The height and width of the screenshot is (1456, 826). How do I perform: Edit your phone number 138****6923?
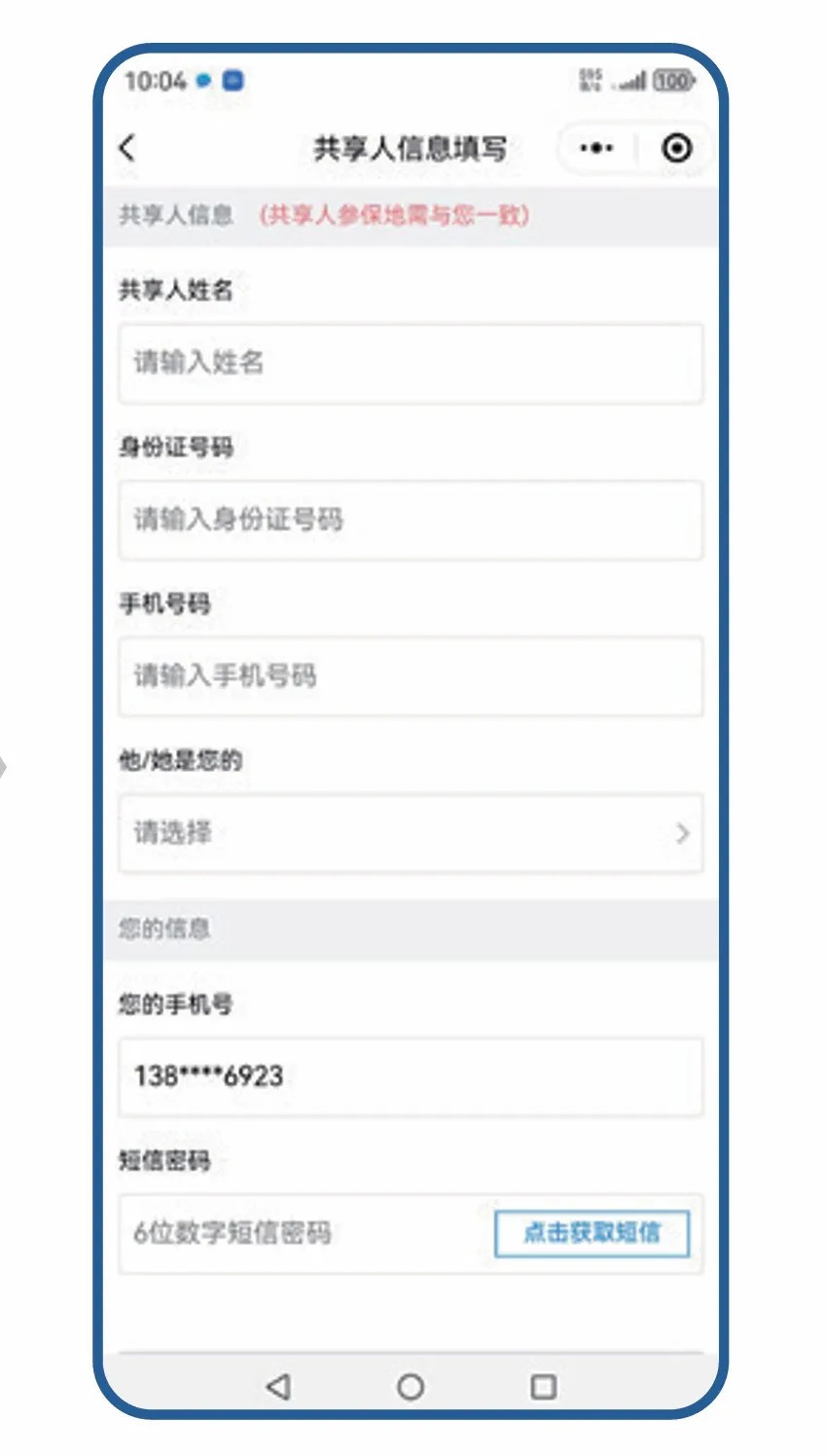tap(410, 1076)
